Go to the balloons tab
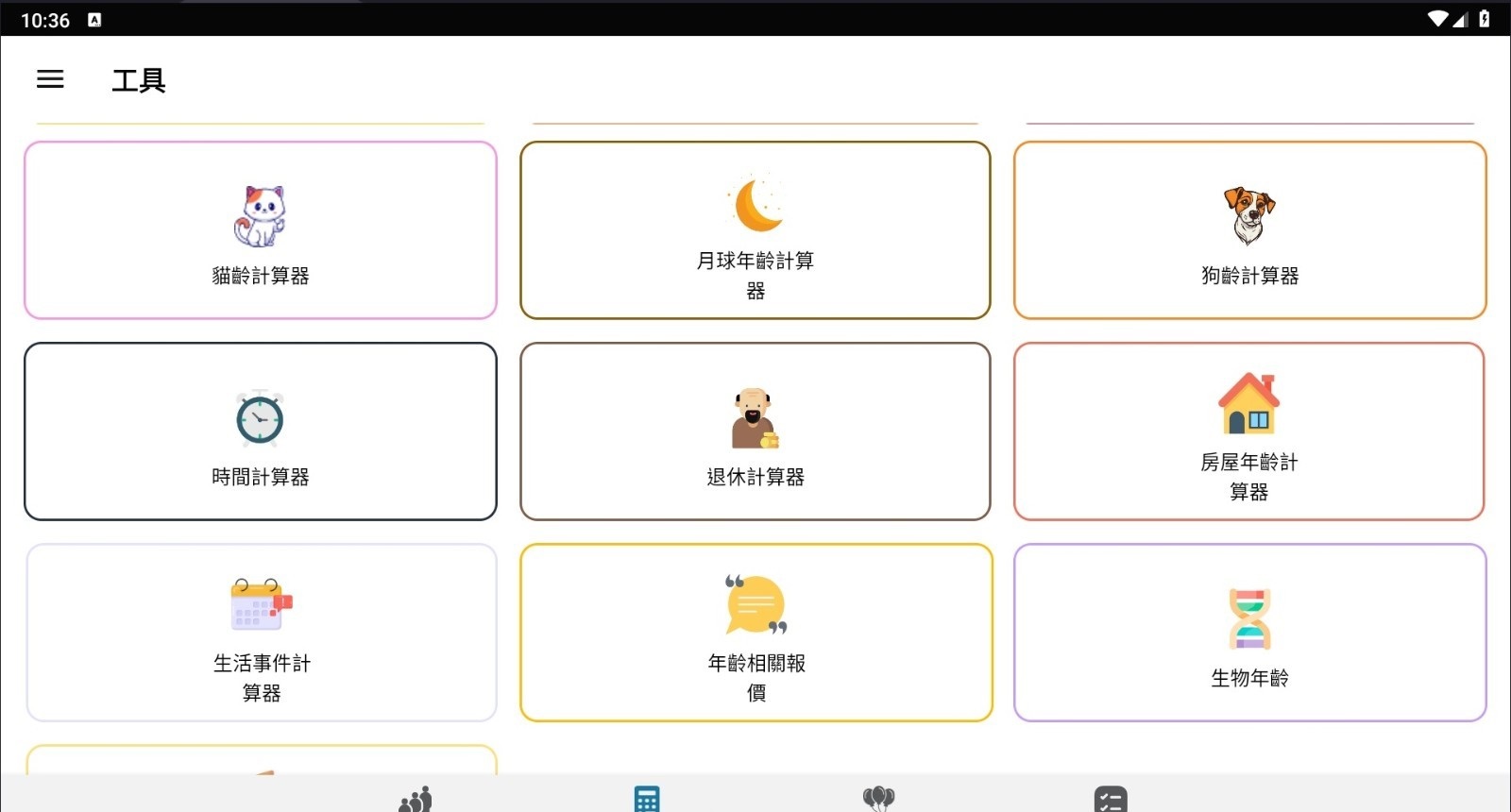This screenshot has width=1511, height=812. point(878,799)
